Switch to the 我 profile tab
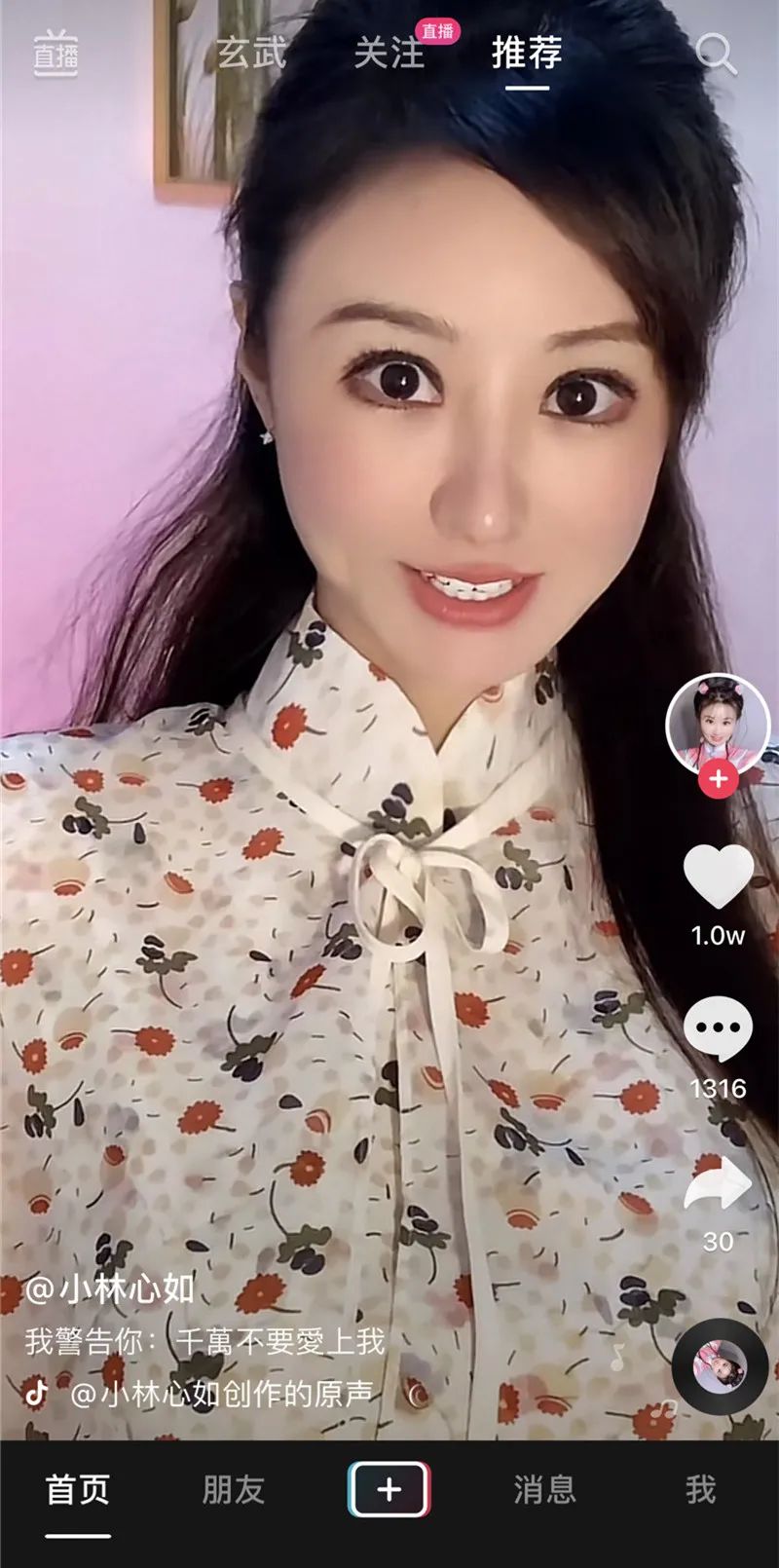 pos(700,1489)
